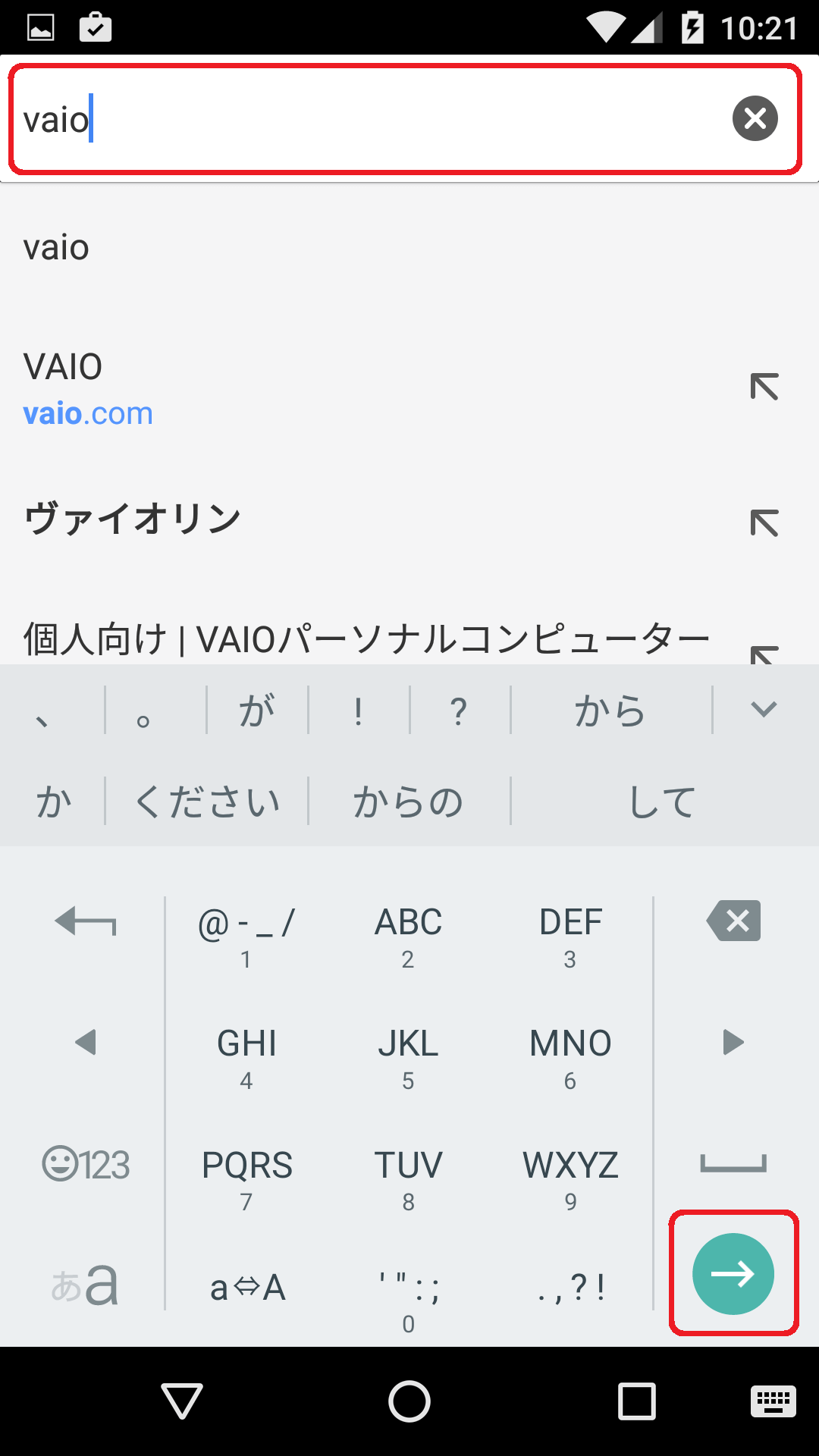Pick the ください word candidate
The width and height of the screenshot is (819, 1456).
coord(207,802)
